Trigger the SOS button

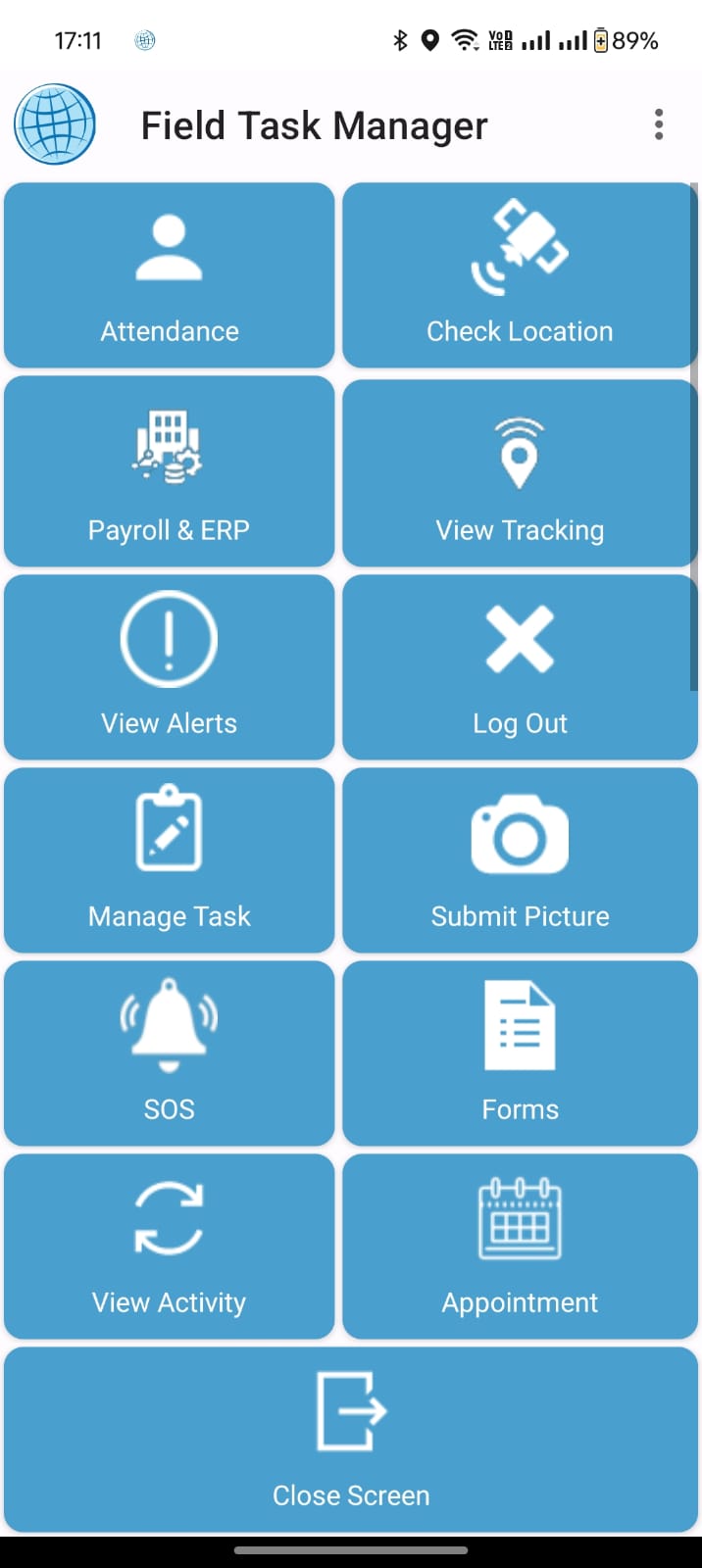click(170, 1053)
